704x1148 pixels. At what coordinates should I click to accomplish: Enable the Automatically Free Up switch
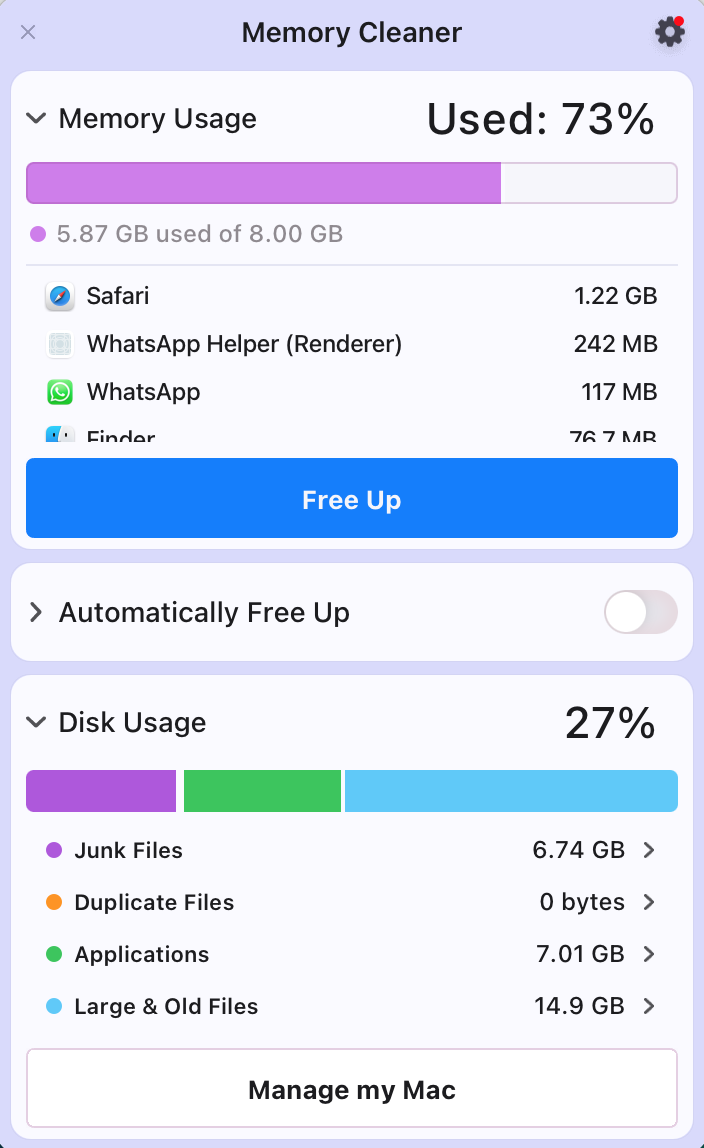pos(640,612)
